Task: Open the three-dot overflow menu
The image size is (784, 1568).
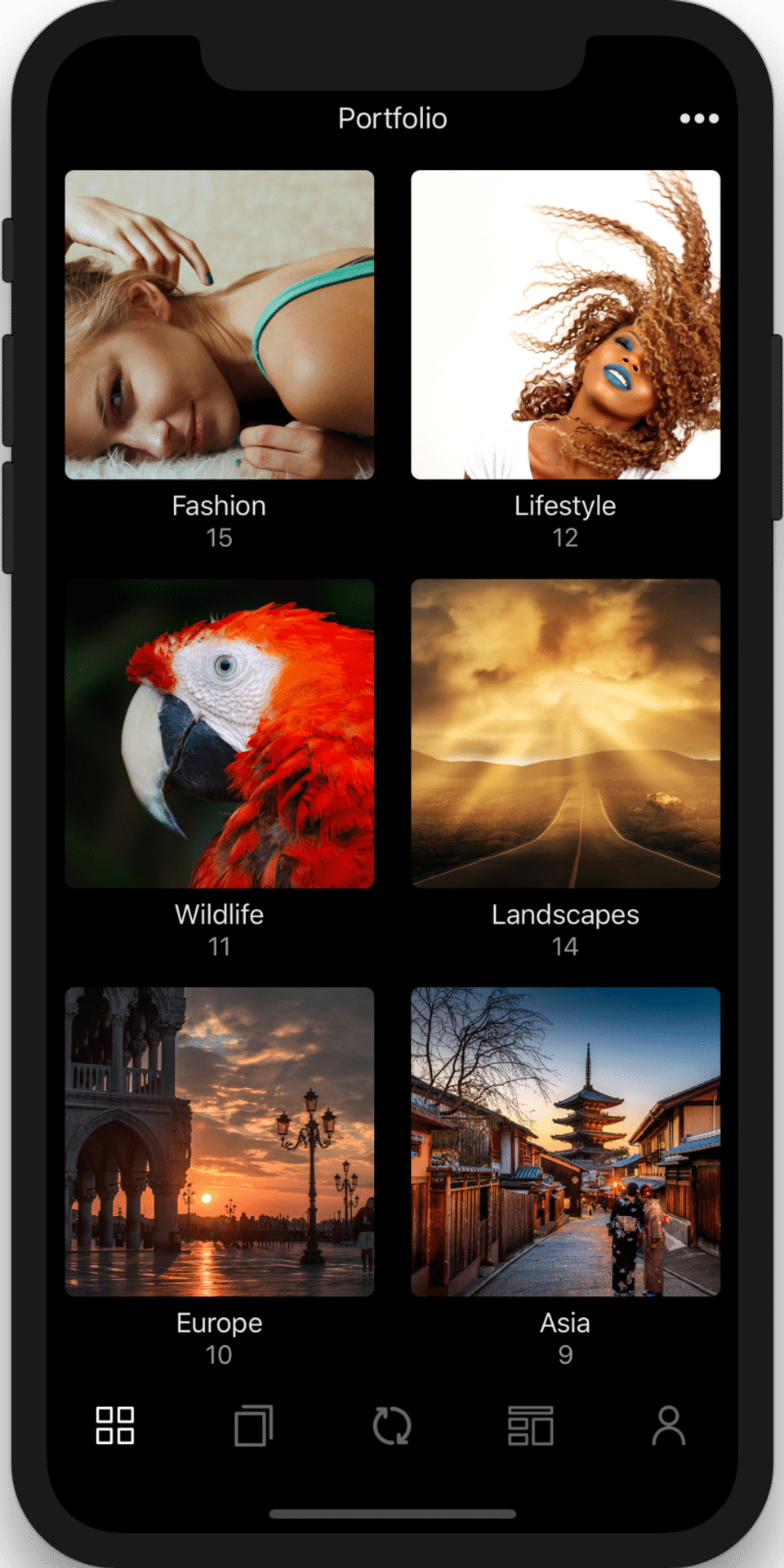Action: (x=699, y=118)
